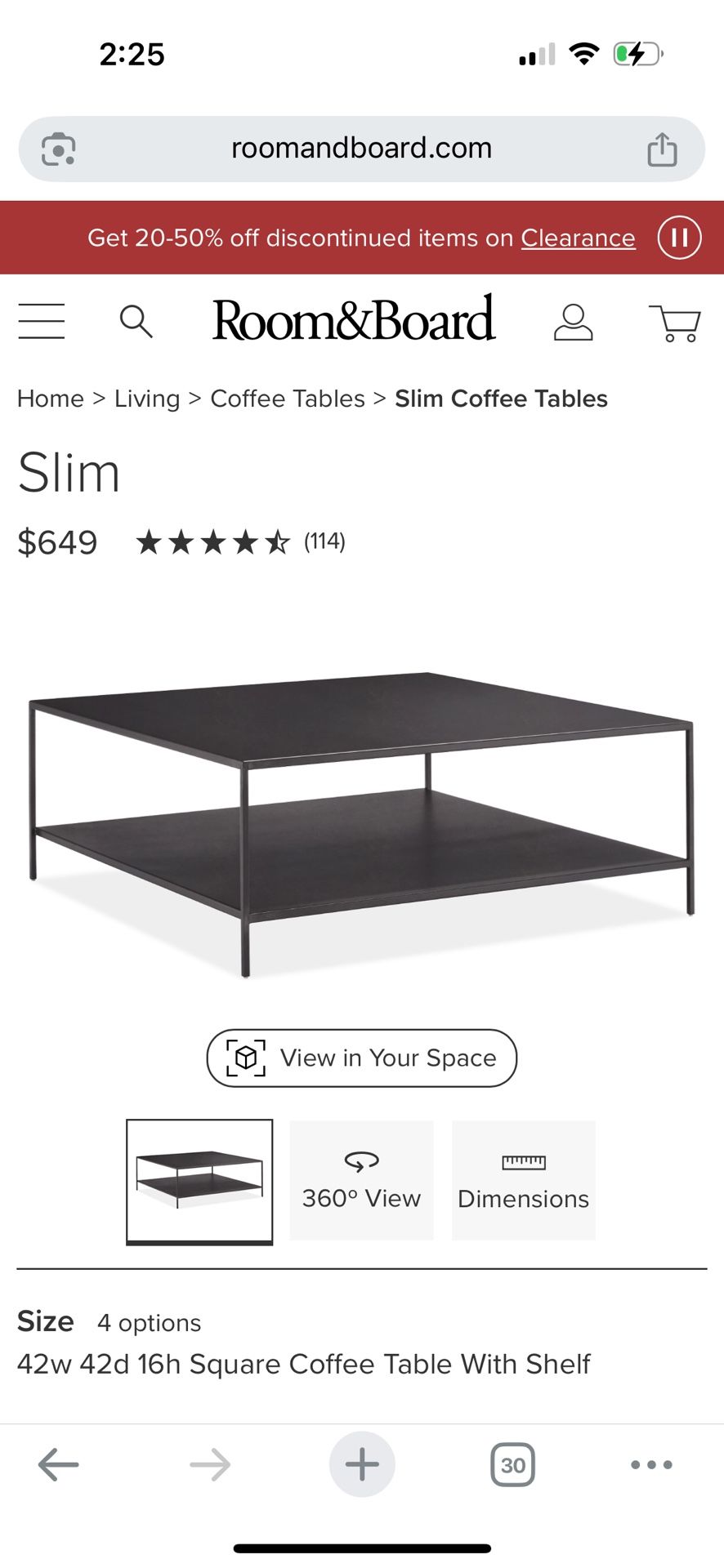Open the site search icon
The height and width of the screenshot is (1568, 724).
coord(136,322)
